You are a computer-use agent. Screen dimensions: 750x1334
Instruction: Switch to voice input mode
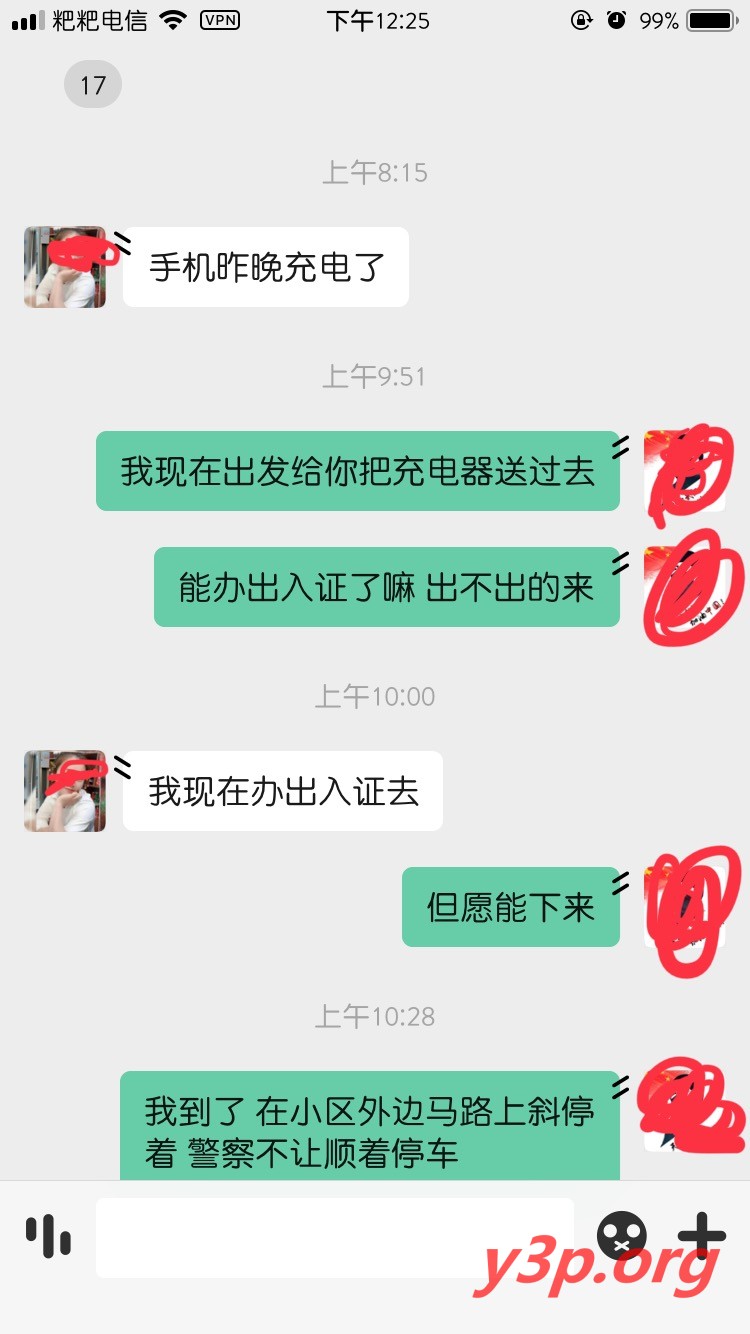click(x=47, y=1237)
